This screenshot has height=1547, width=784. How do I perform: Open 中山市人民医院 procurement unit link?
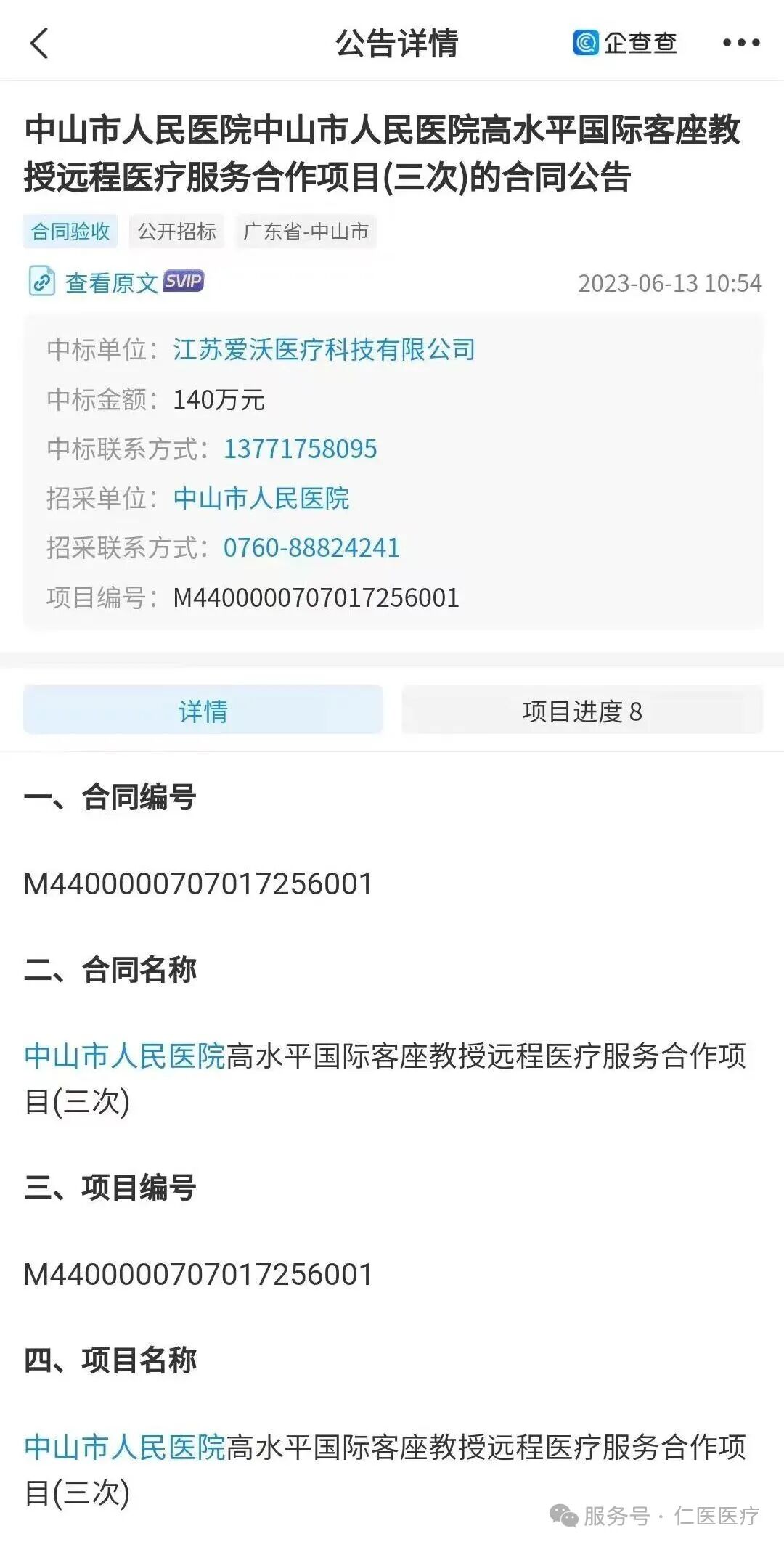click(264, 499)
